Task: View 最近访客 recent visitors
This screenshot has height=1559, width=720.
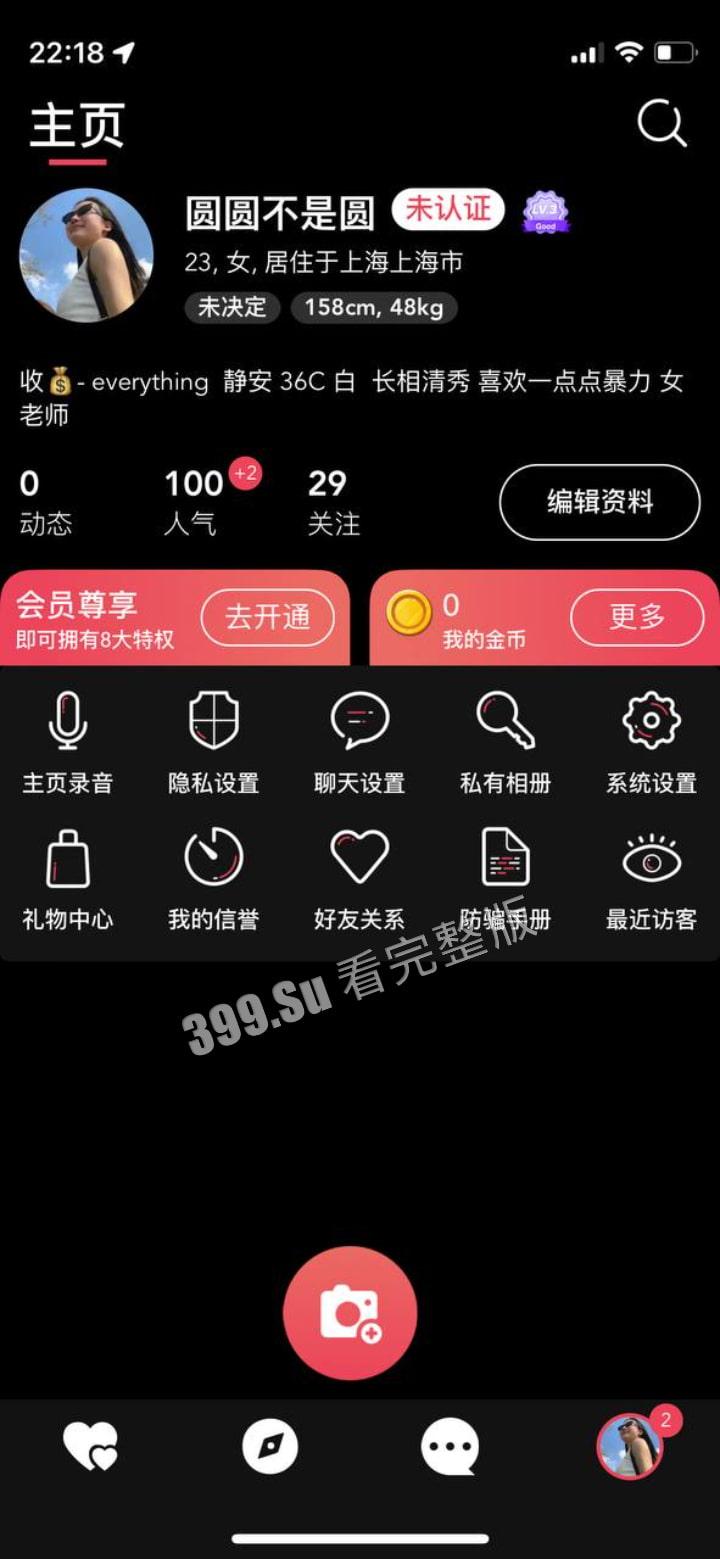Action: (x=650, y=878)
